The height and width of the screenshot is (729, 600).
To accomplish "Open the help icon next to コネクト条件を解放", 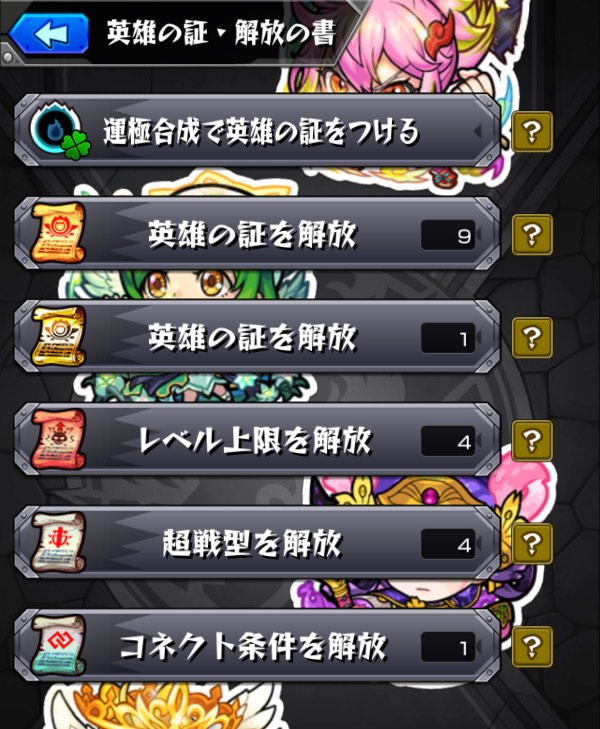I will click(x=532, y=646).
